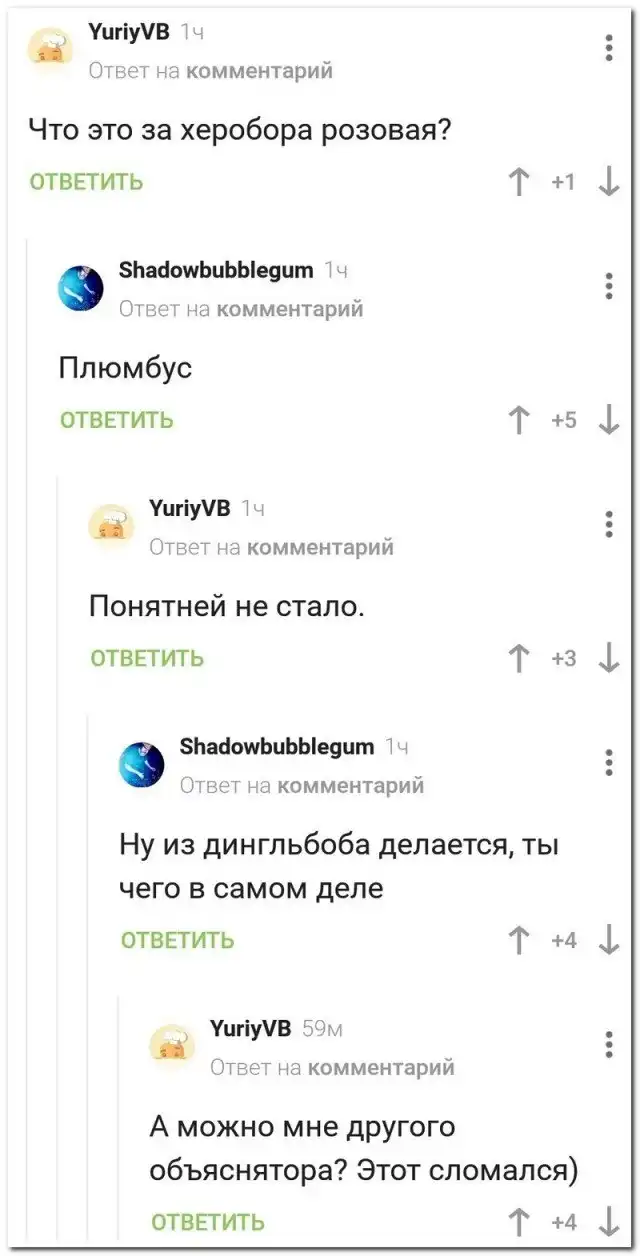This screenshot has height=1256, width=640.
Task: Open overflow menu on "Понятней не стало." comment
Action: 609,523
